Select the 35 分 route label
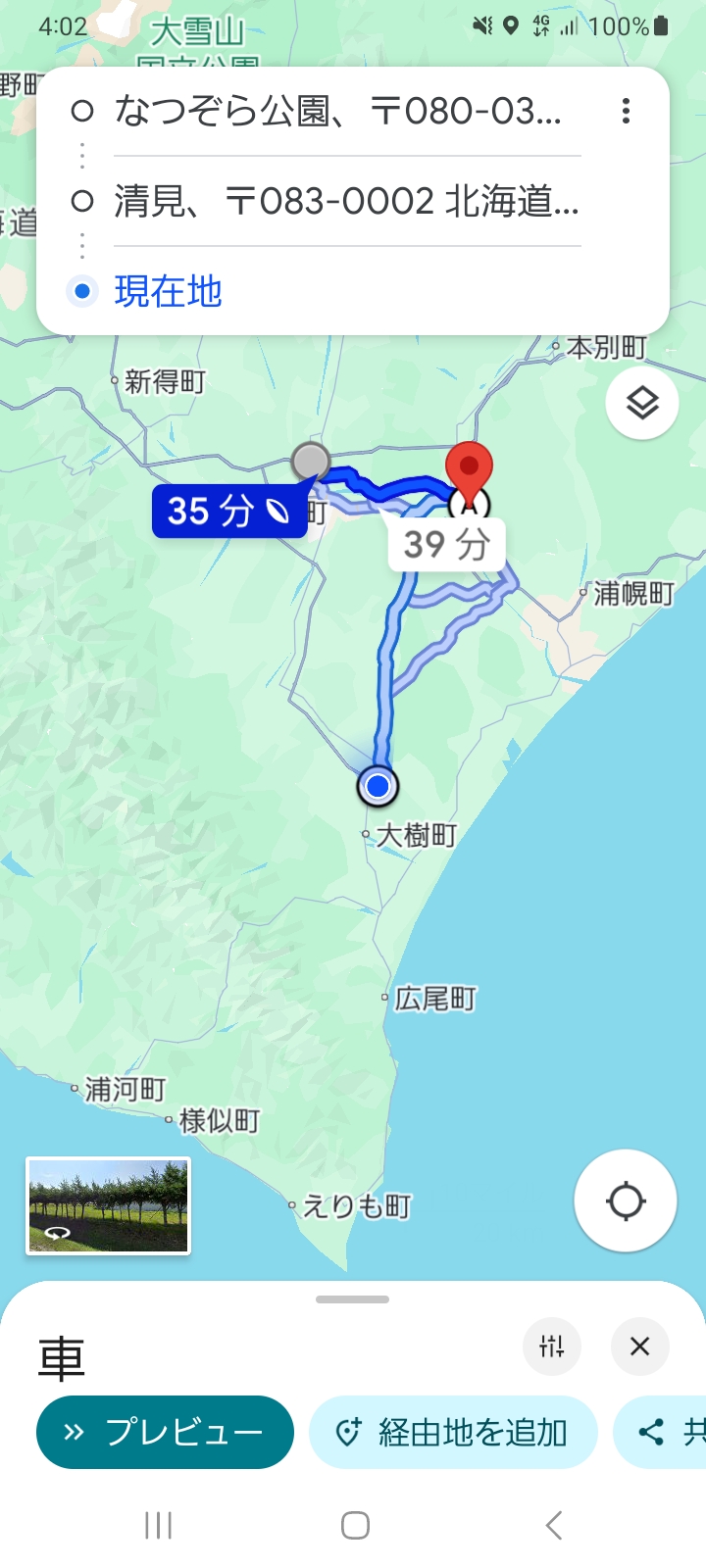706x1568 pixels. [228, 511]
